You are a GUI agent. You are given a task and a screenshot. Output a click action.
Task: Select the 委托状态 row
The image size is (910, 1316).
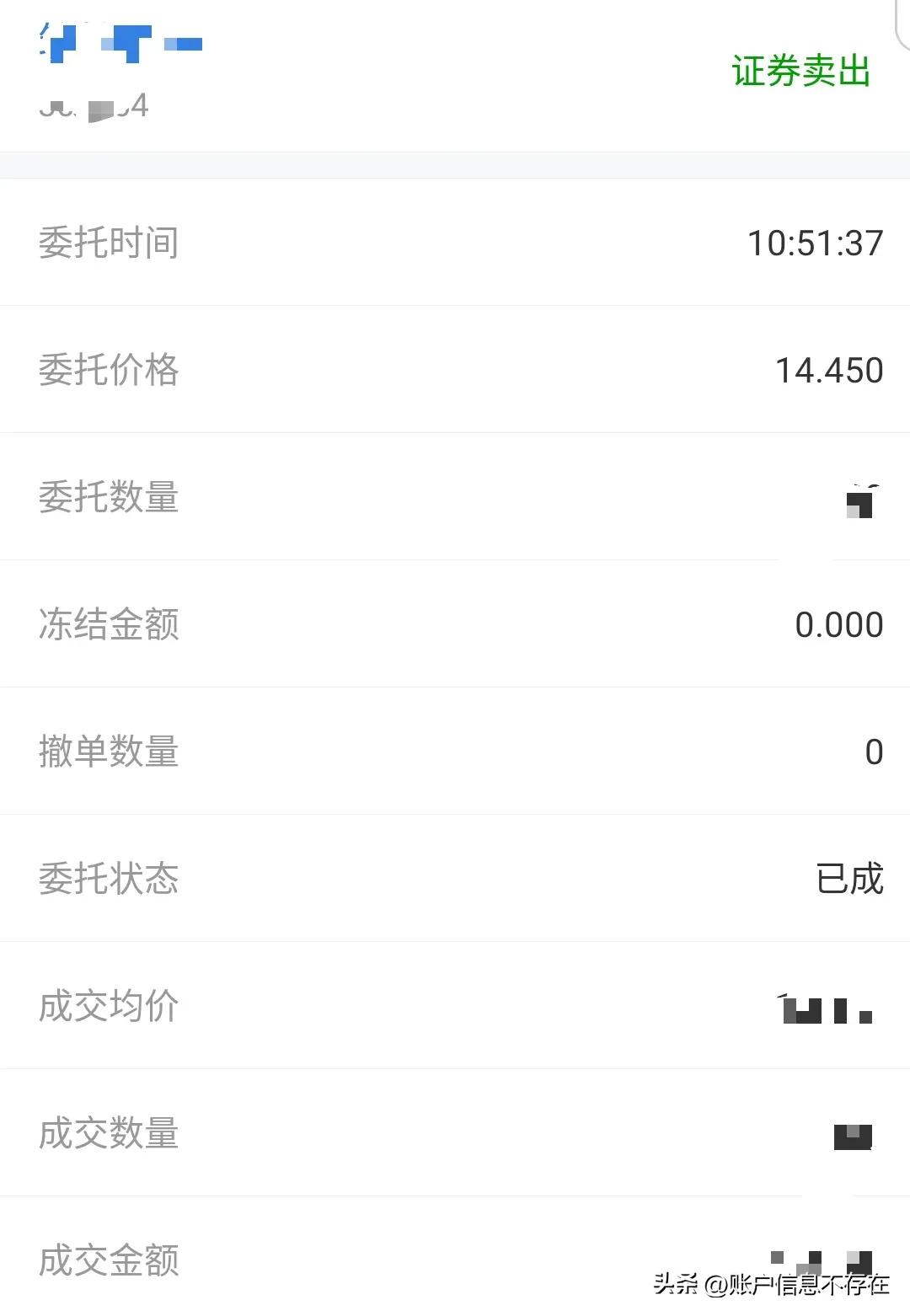point(110,880)
